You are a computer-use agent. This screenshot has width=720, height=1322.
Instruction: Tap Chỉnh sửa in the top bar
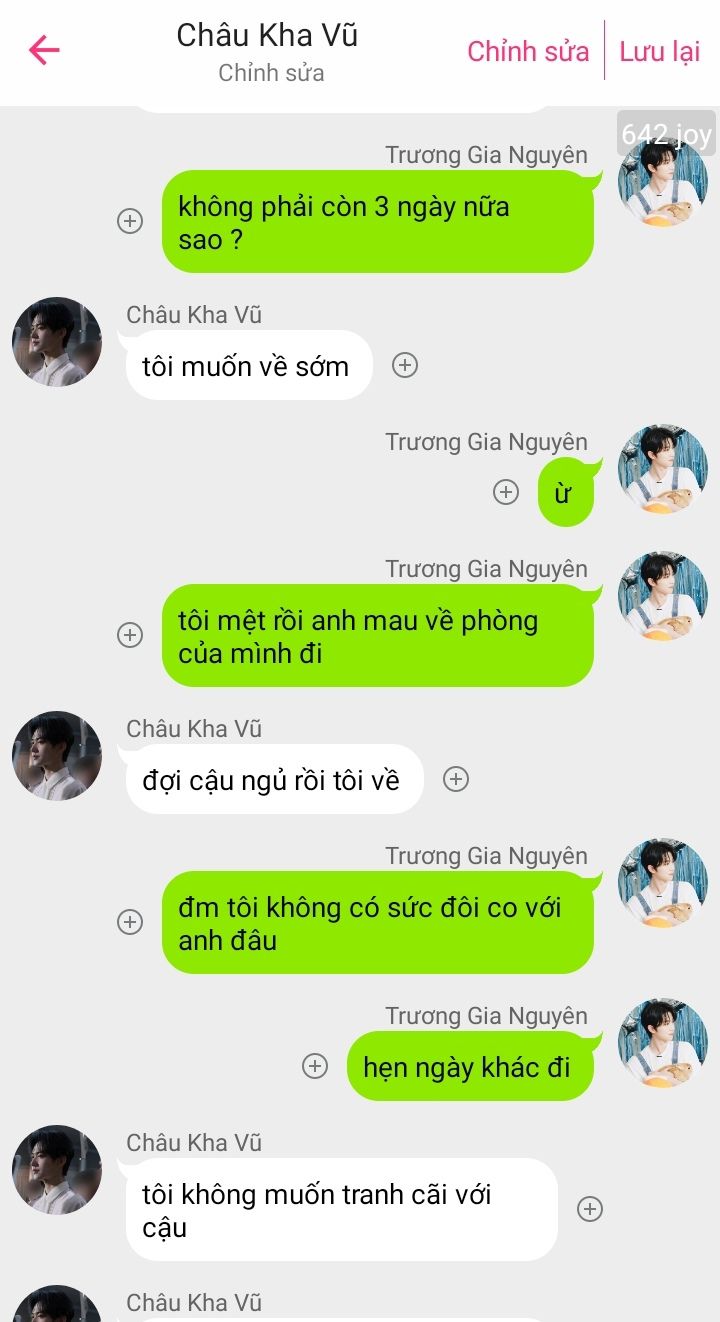click(x=528, y=51)
